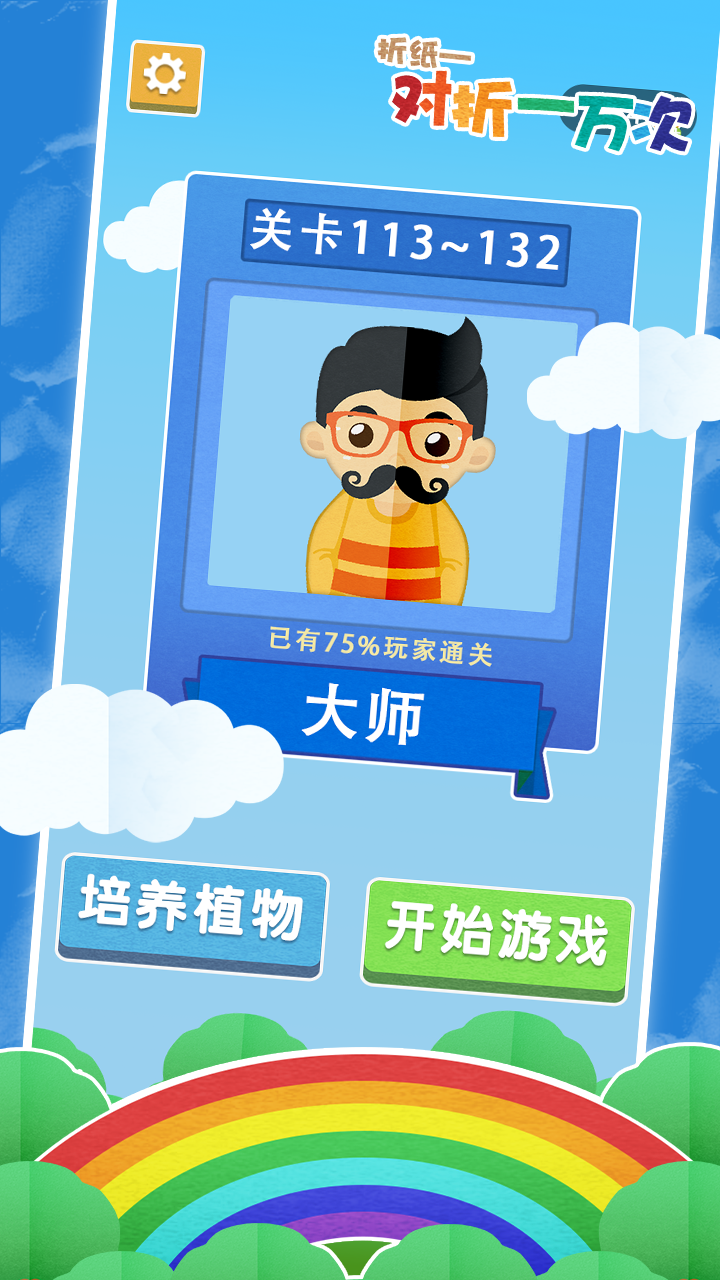This screenshot has height=1280, width=720.
Task: Tap the 培养植物 button
Action: pyautogui.click(x=191, y=915)
